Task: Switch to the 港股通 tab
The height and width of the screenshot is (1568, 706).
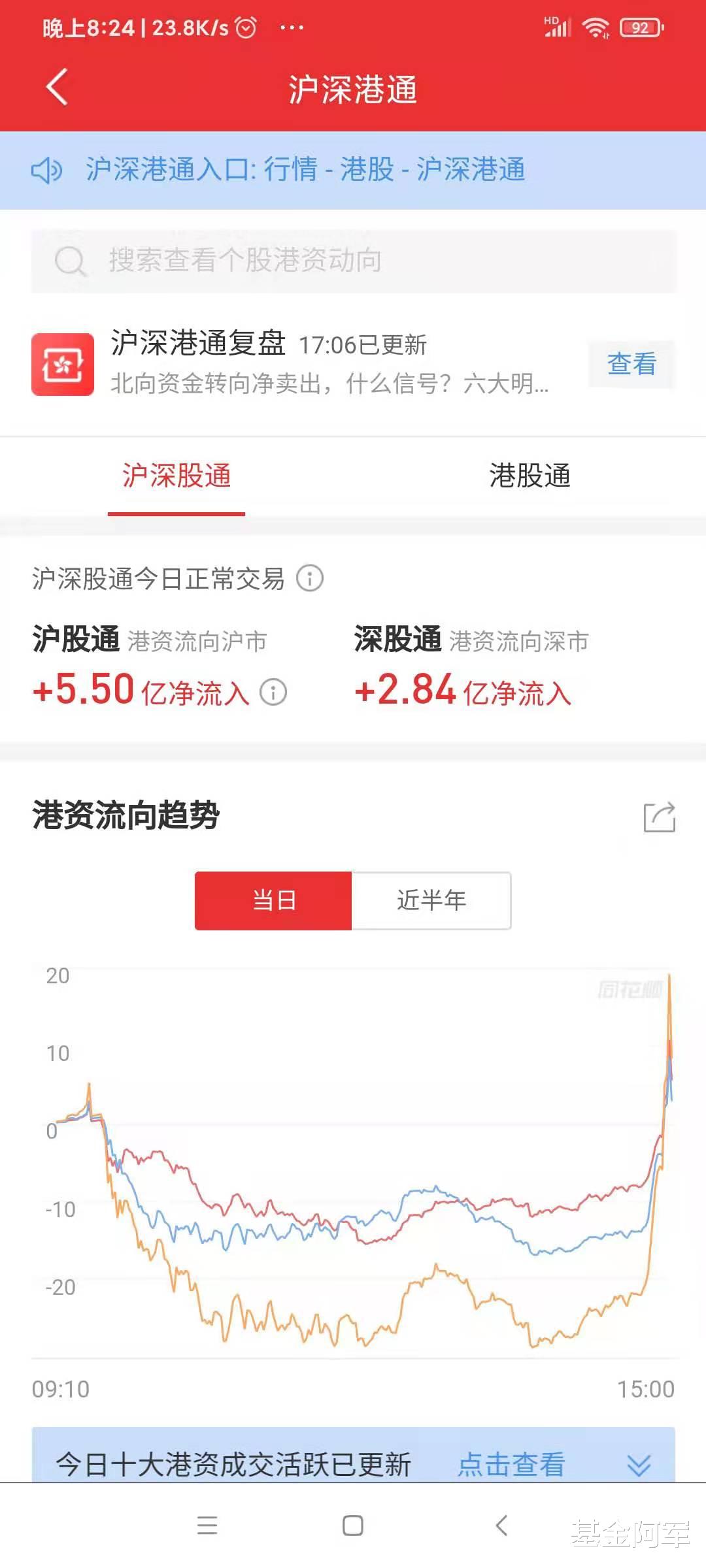Action: coord(529,477)
